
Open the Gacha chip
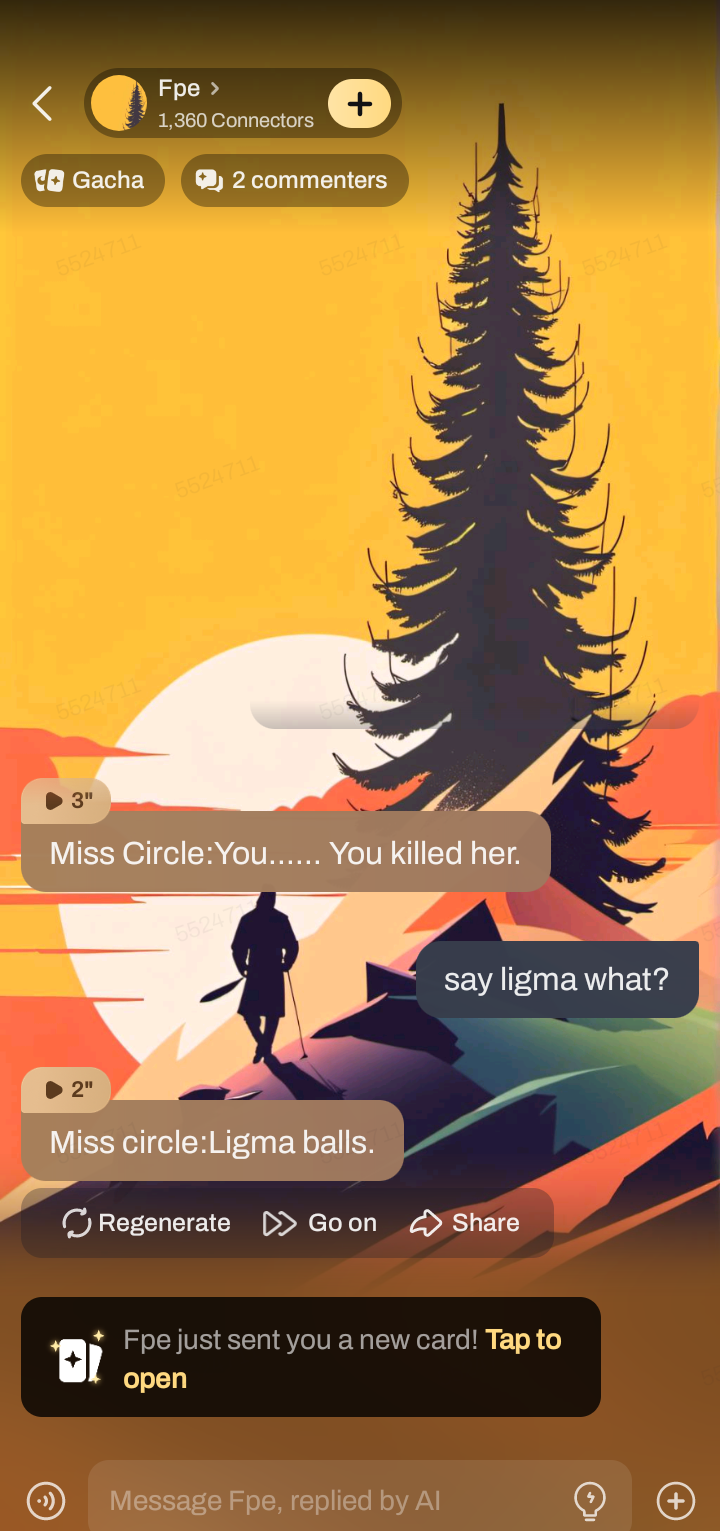click(x=92, y=180)
